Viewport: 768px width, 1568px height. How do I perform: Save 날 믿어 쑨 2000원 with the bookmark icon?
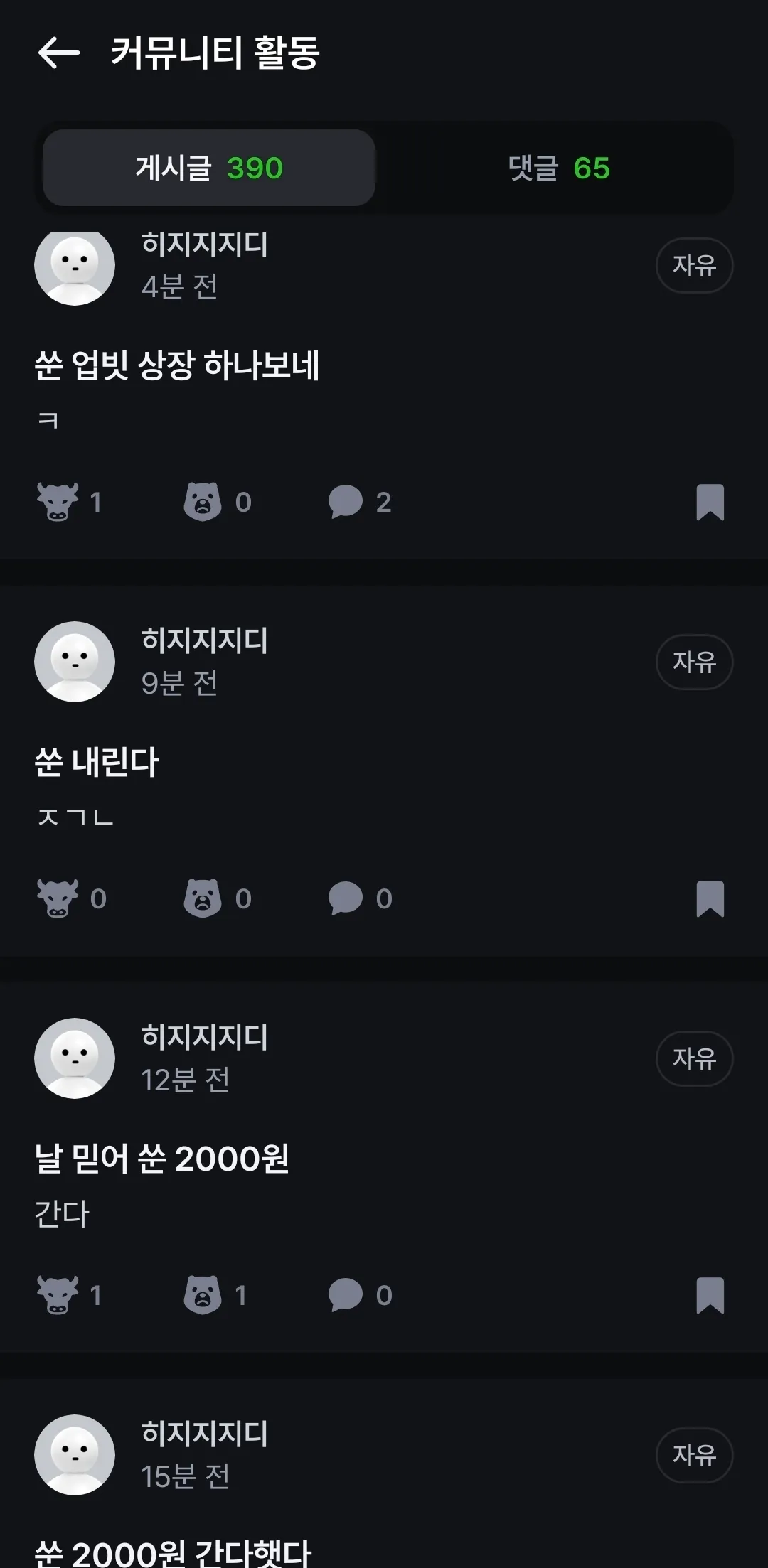point(710,1295)
